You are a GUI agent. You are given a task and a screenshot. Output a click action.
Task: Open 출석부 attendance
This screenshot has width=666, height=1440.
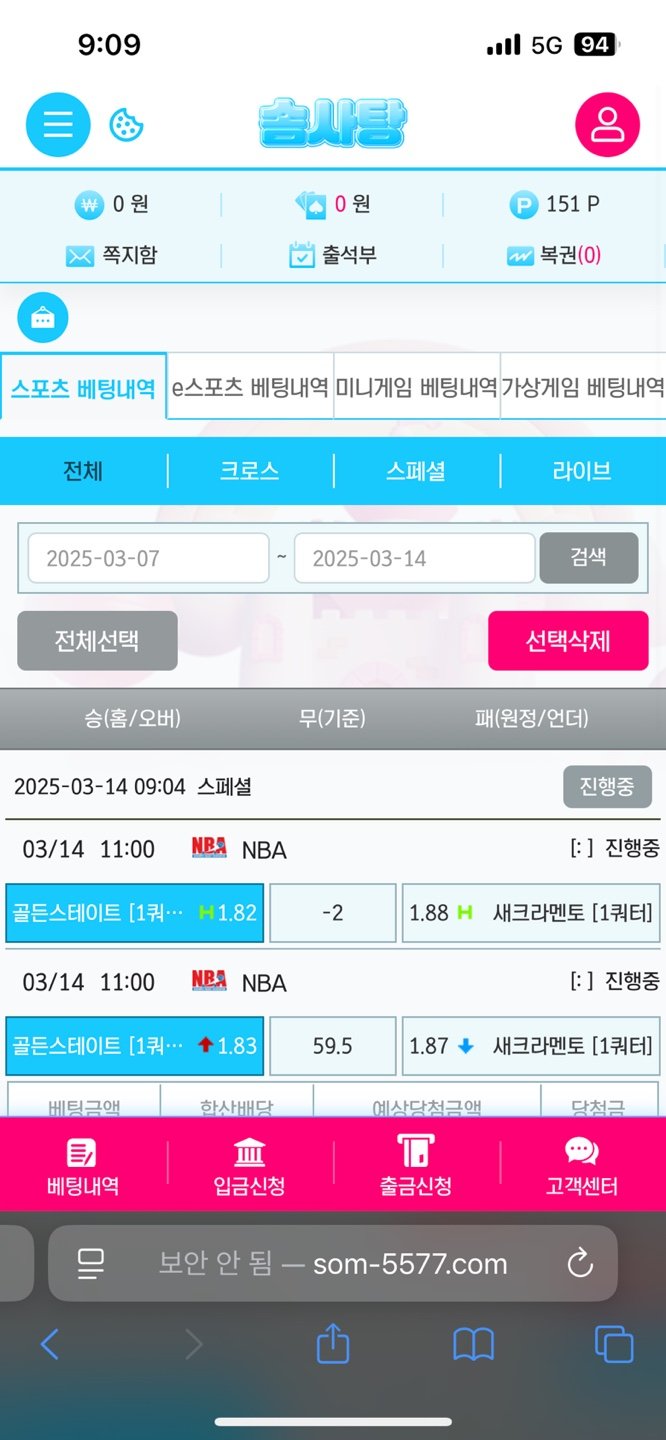coord(333,256)
